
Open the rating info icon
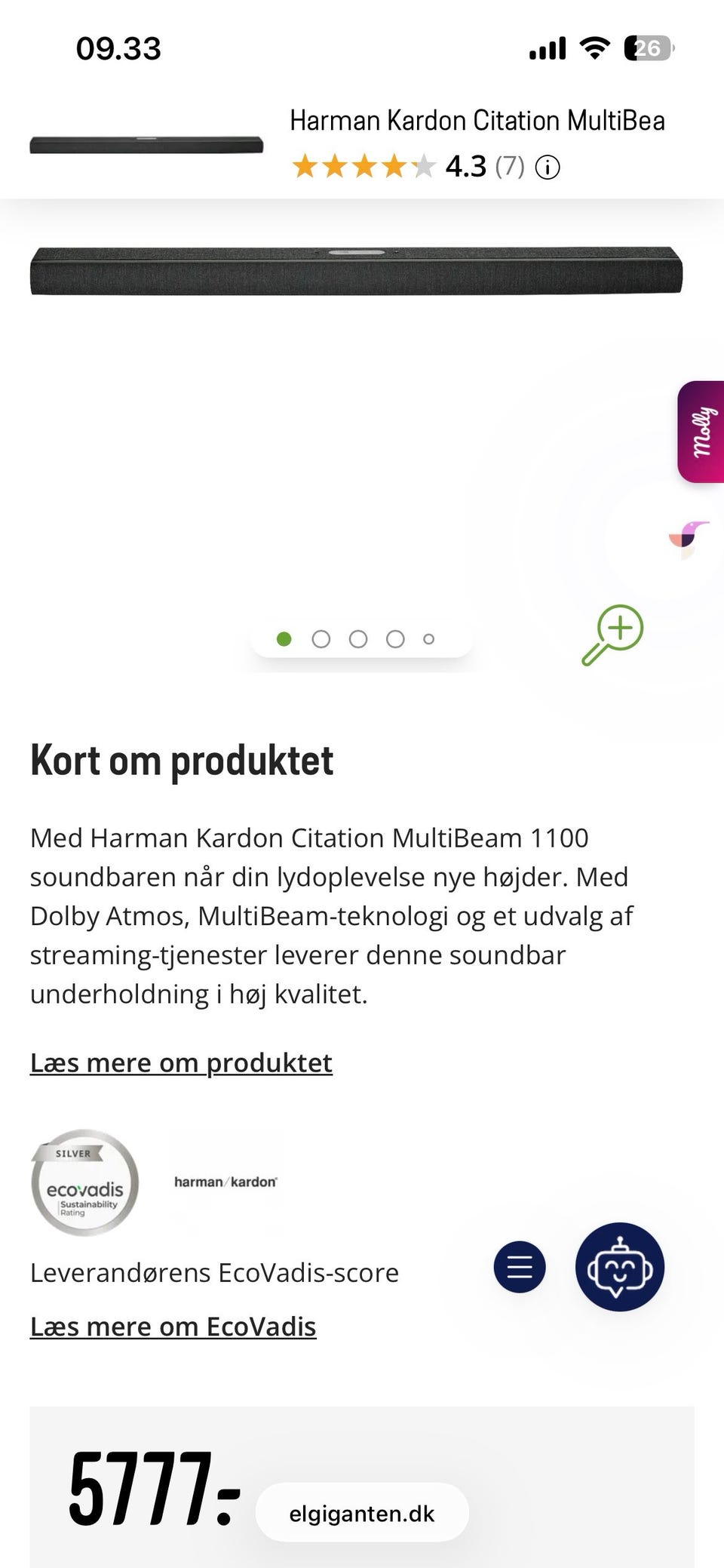548,167
